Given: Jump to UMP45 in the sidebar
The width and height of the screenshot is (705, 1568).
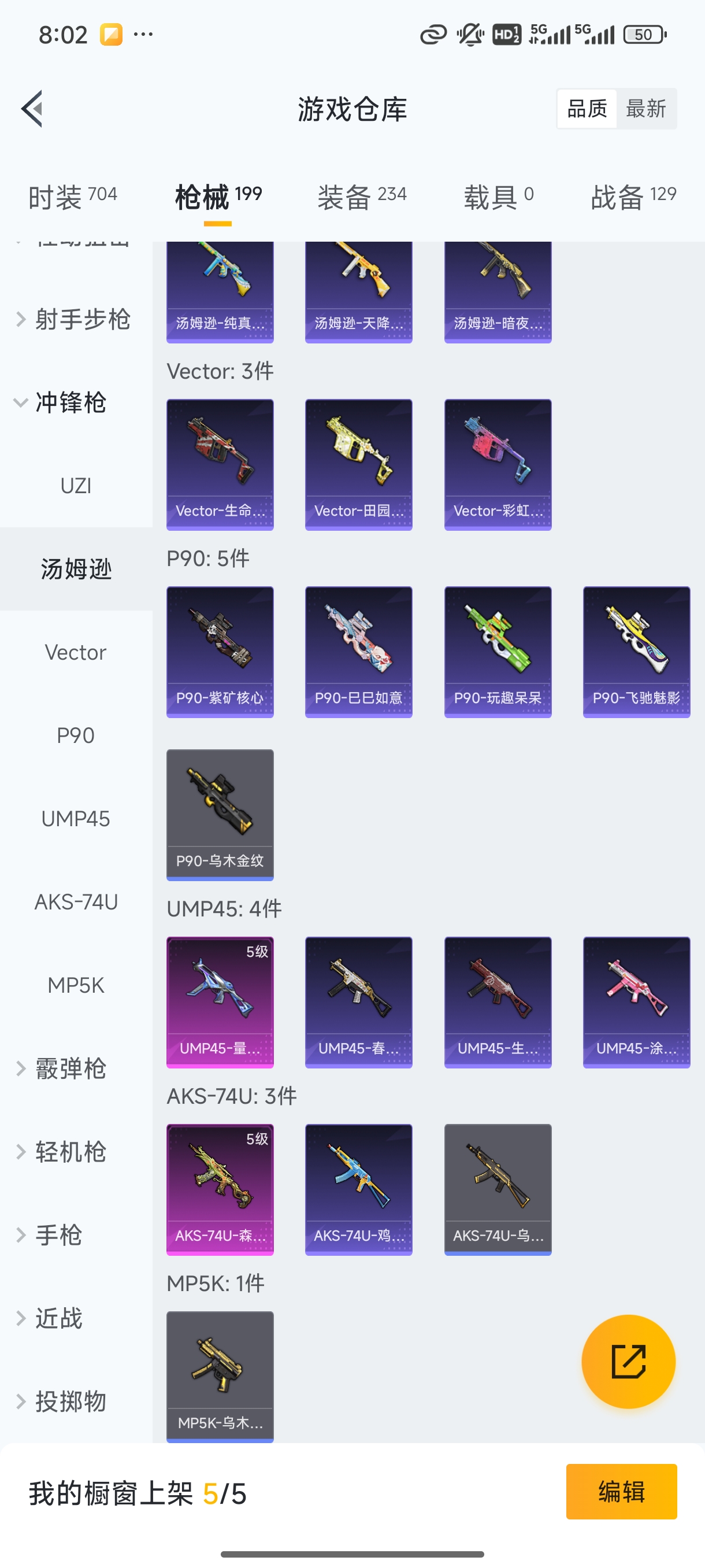Looking at the screenshot, I should [x=76, y=819].
